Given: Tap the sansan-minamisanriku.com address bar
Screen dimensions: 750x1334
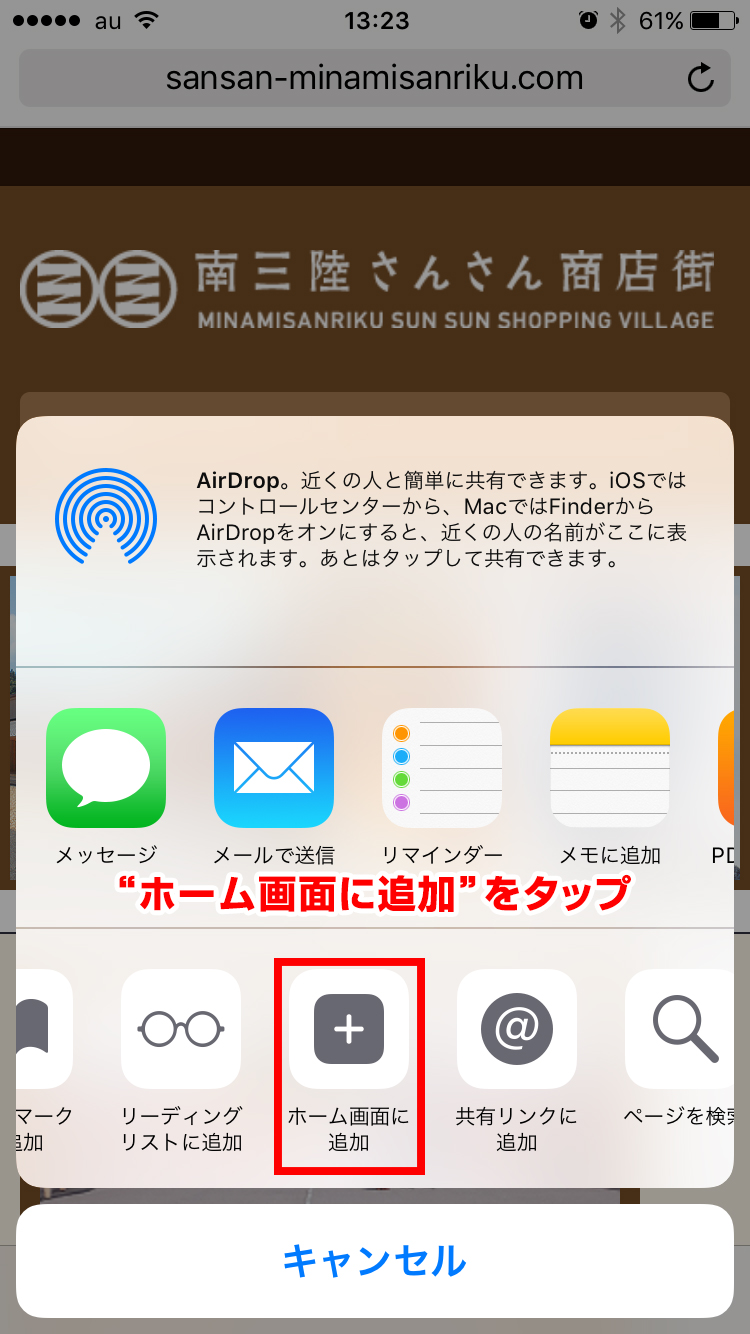Looking at the screenshot, I should click(x=375, y=78).
